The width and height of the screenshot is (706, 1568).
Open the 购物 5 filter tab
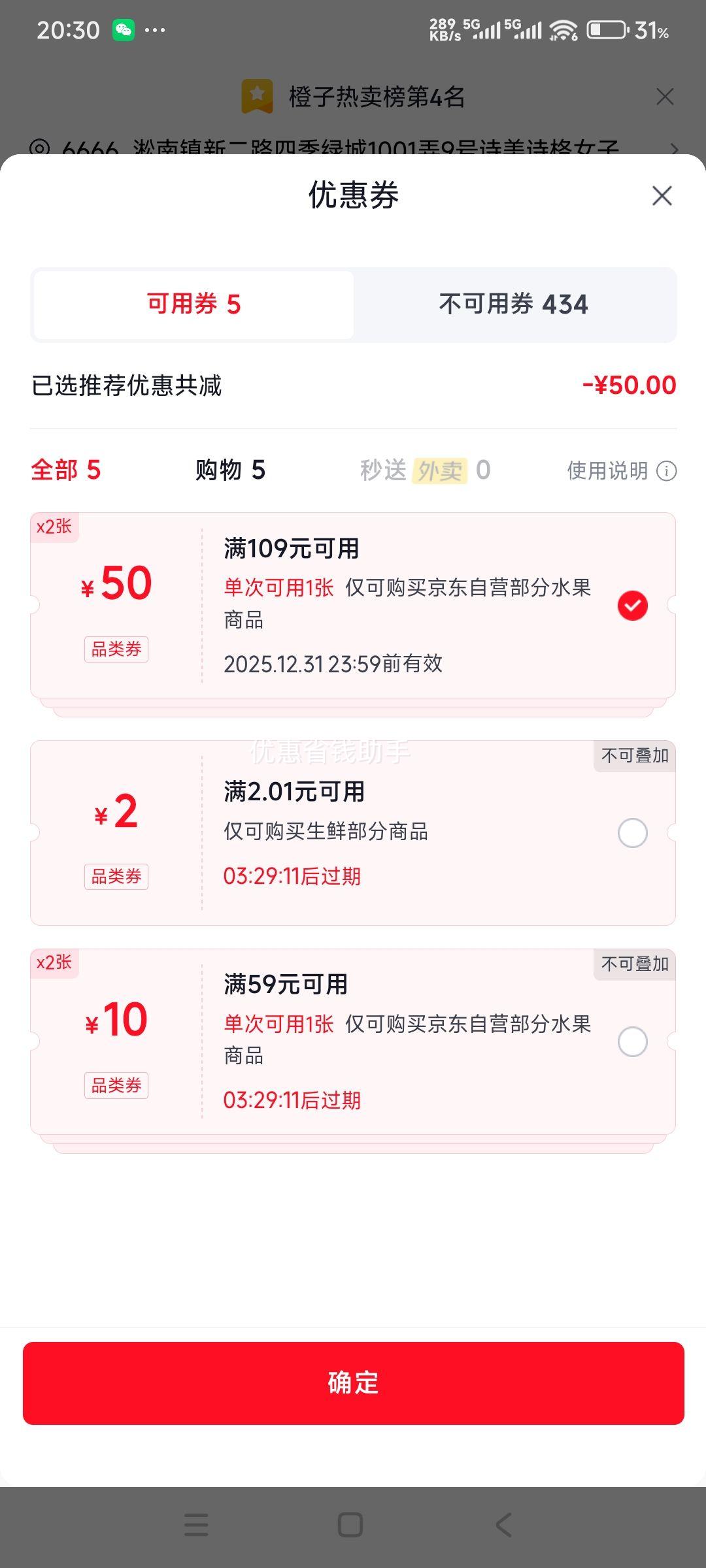229,470
